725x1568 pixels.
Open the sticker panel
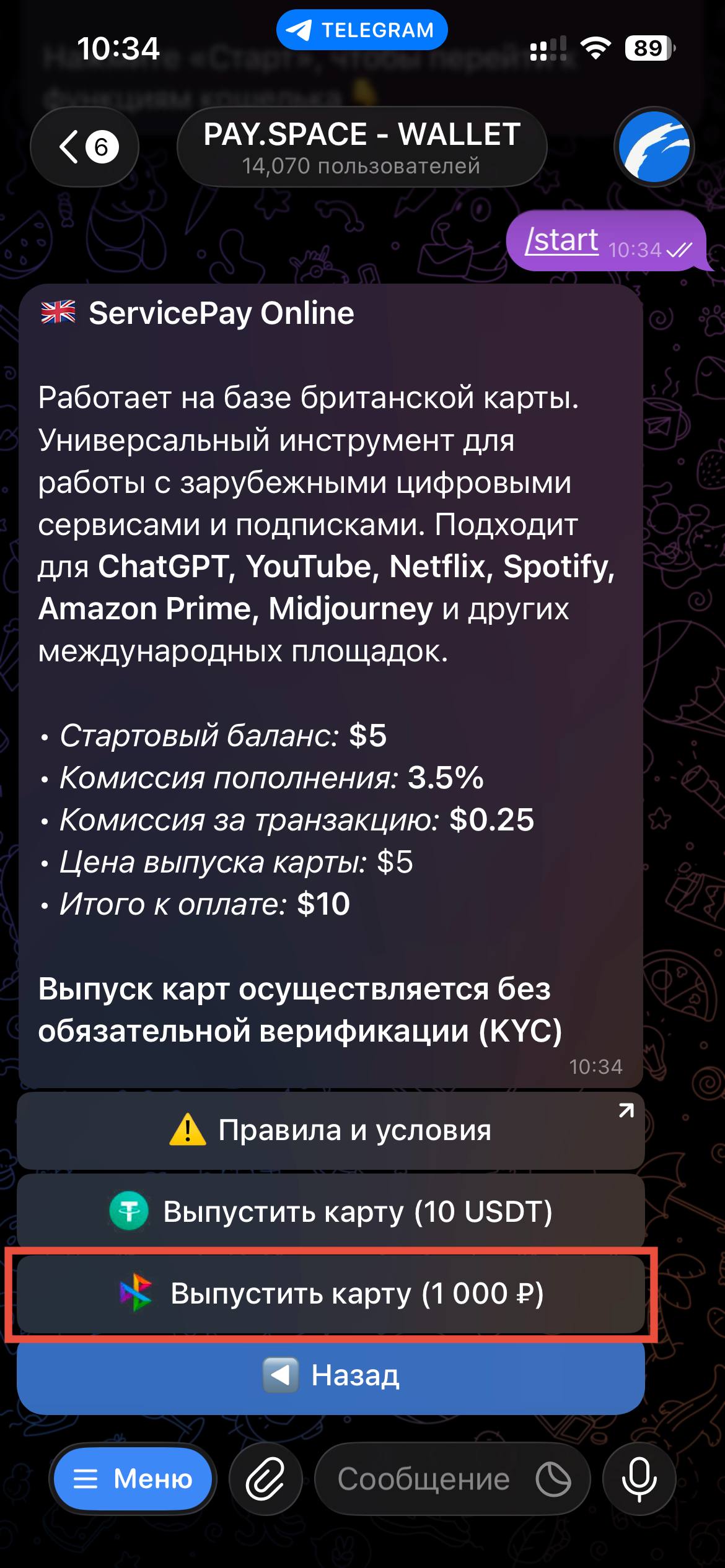tap(553, 1479)
